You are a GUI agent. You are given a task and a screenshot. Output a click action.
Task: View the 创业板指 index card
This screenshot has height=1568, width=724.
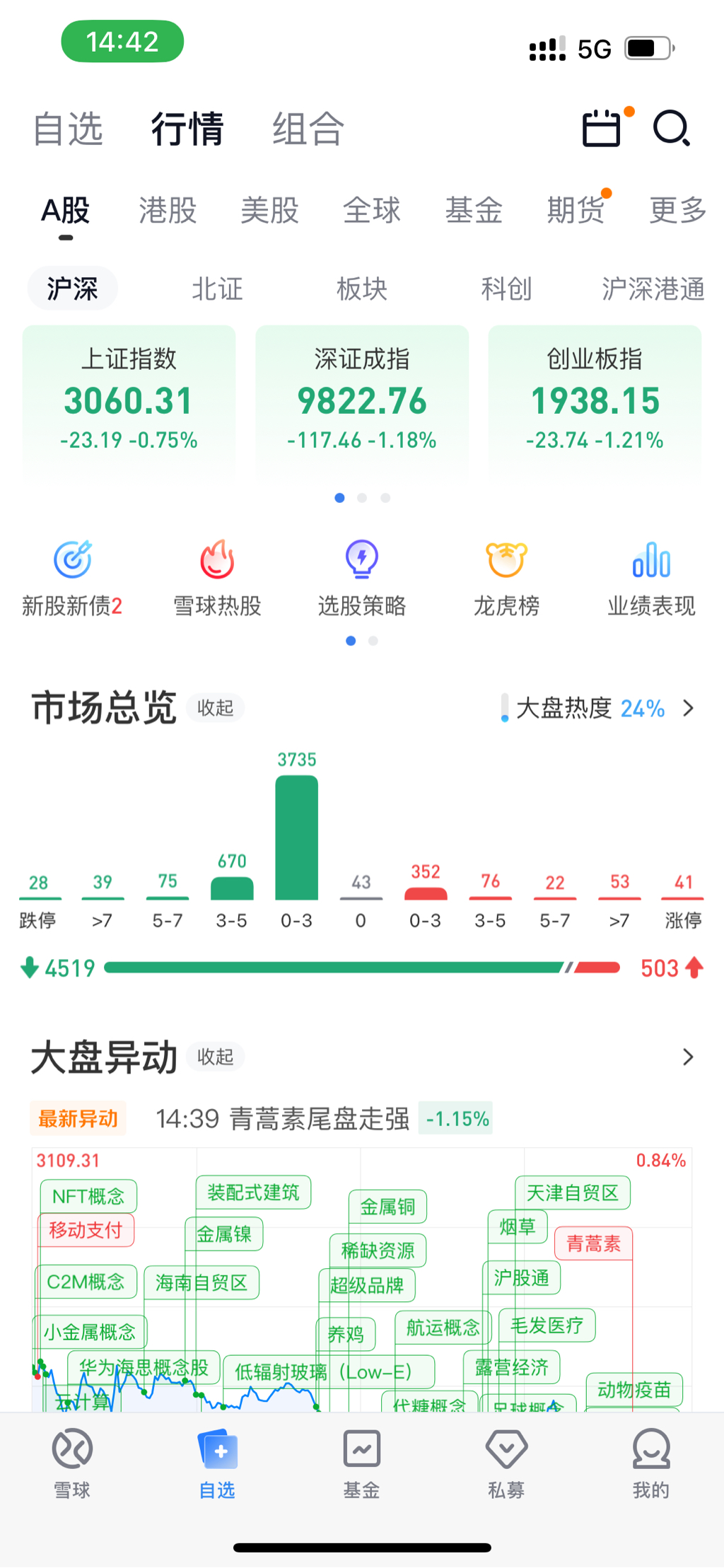coord(595,400)
